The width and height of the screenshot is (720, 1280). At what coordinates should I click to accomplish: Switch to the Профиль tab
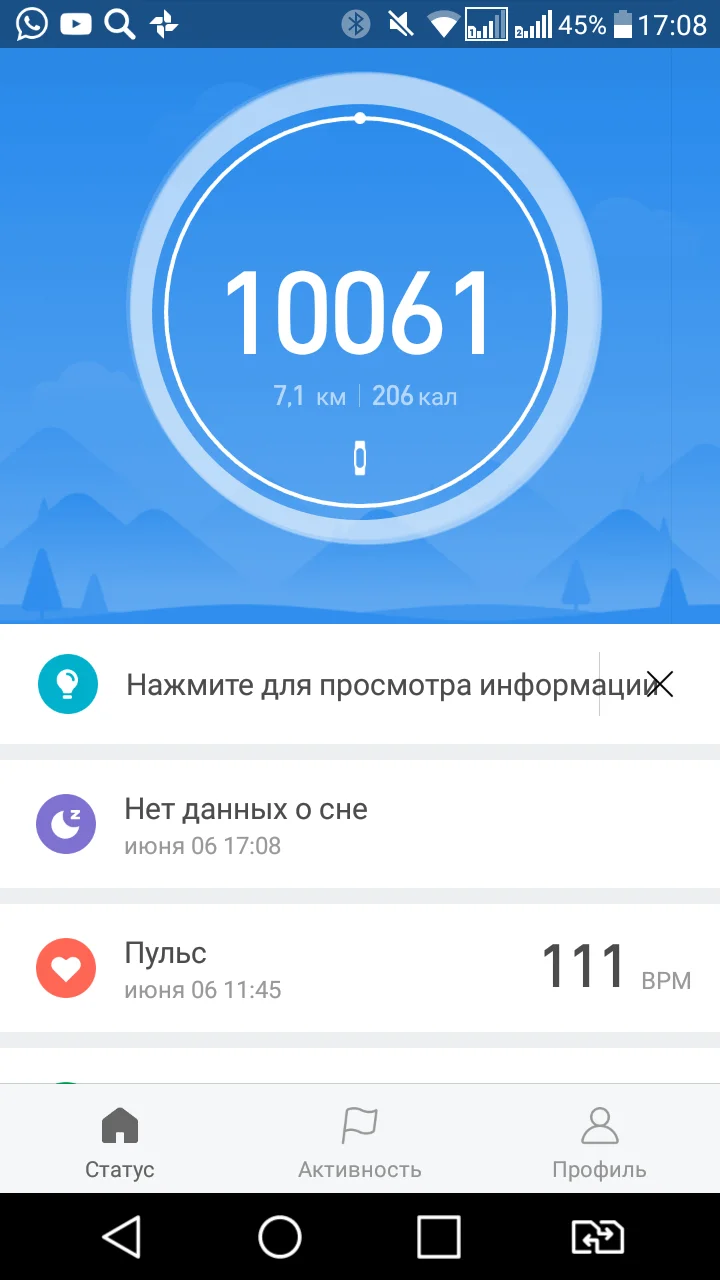click(x=598, y=1140)
